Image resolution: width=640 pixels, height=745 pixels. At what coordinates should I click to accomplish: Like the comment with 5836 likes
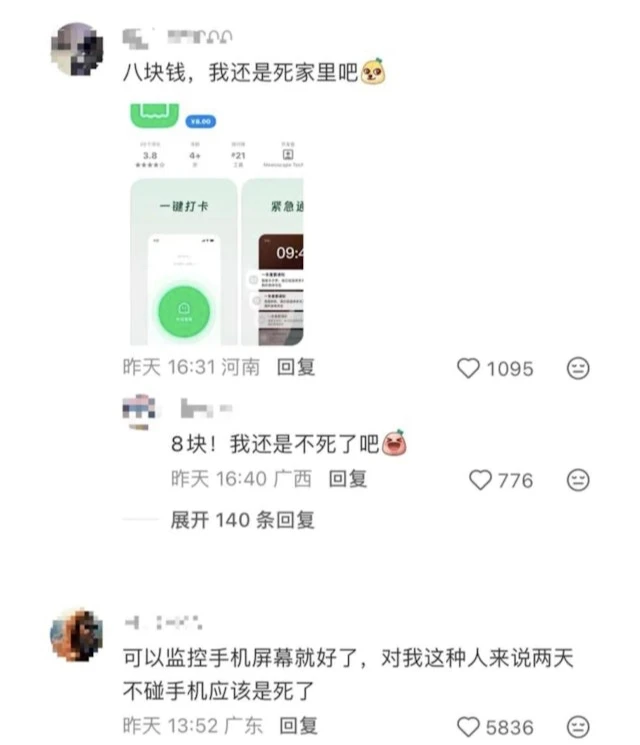coord(468,727)
